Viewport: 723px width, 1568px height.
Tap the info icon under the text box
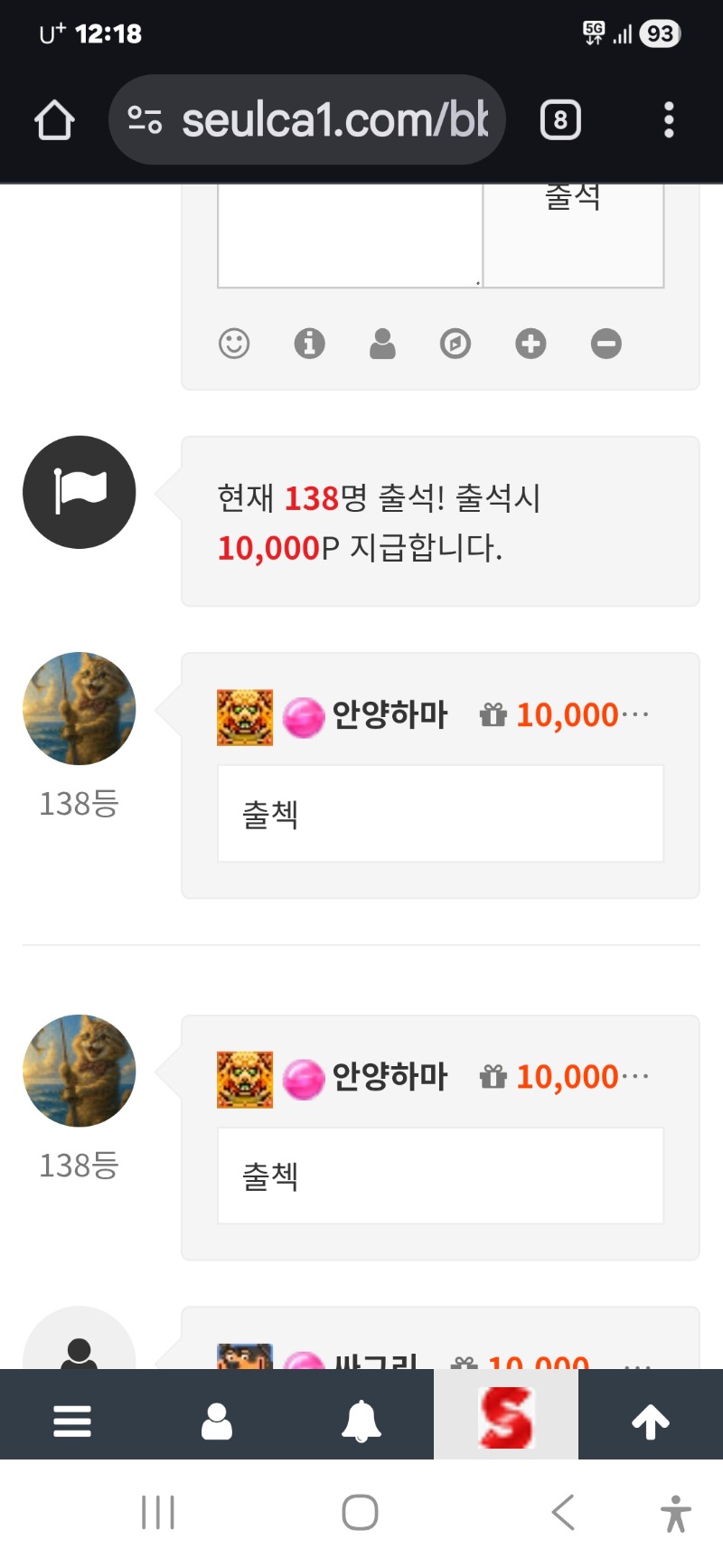[309, 344]
